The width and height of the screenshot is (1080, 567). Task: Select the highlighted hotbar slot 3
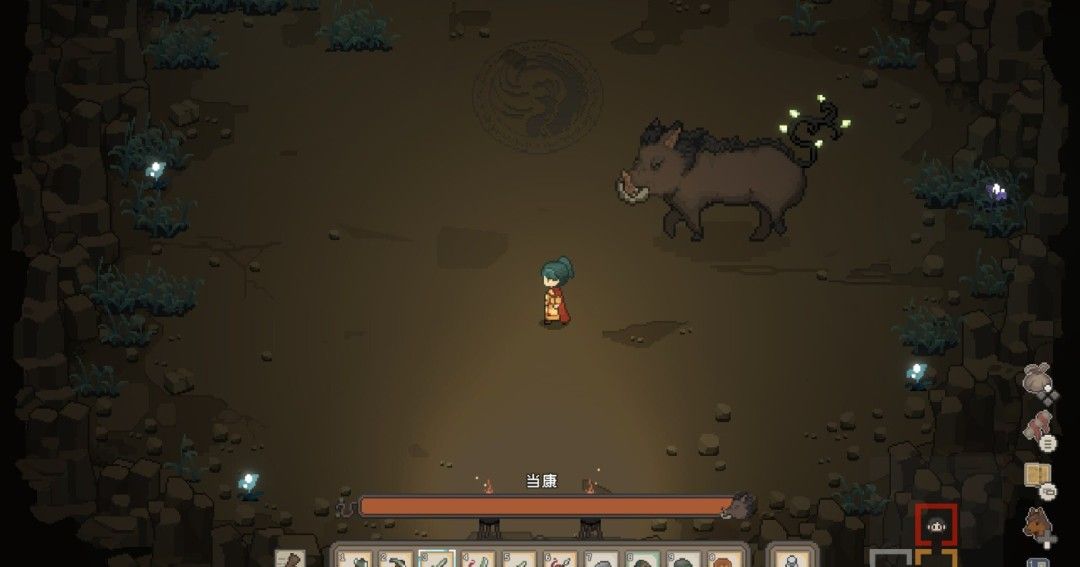pyautogui.click(x=438, y=560)
